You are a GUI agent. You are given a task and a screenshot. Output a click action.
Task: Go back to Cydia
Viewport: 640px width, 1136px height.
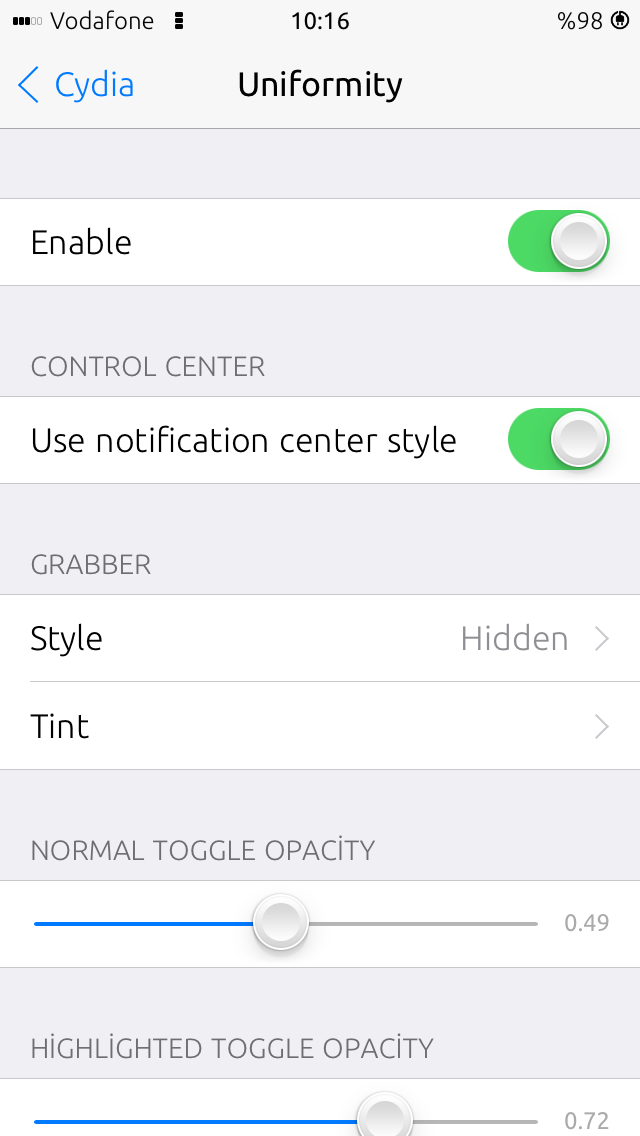[x=76, y=85]
